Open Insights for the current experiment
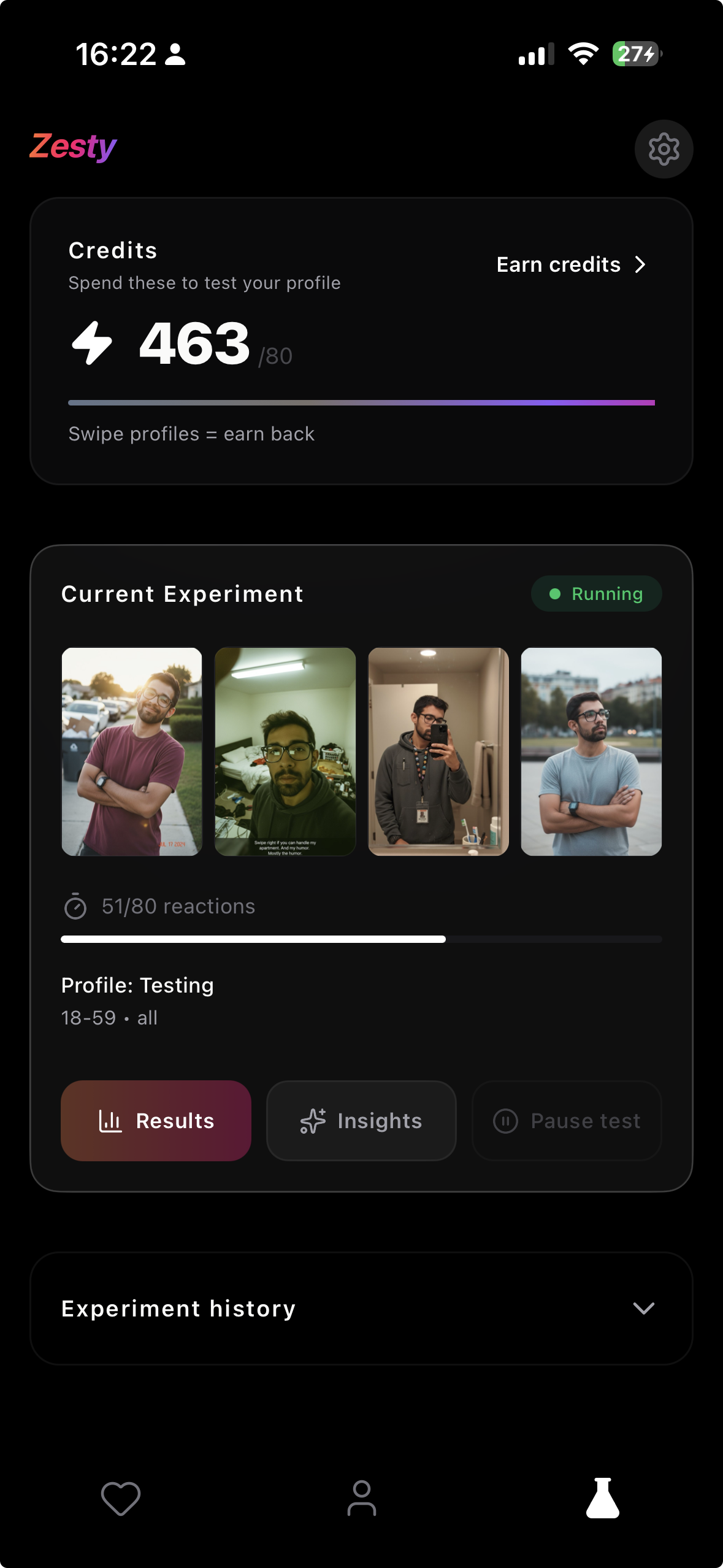The width and height of the screenshot is (723, 1568). pos(361,1120)
